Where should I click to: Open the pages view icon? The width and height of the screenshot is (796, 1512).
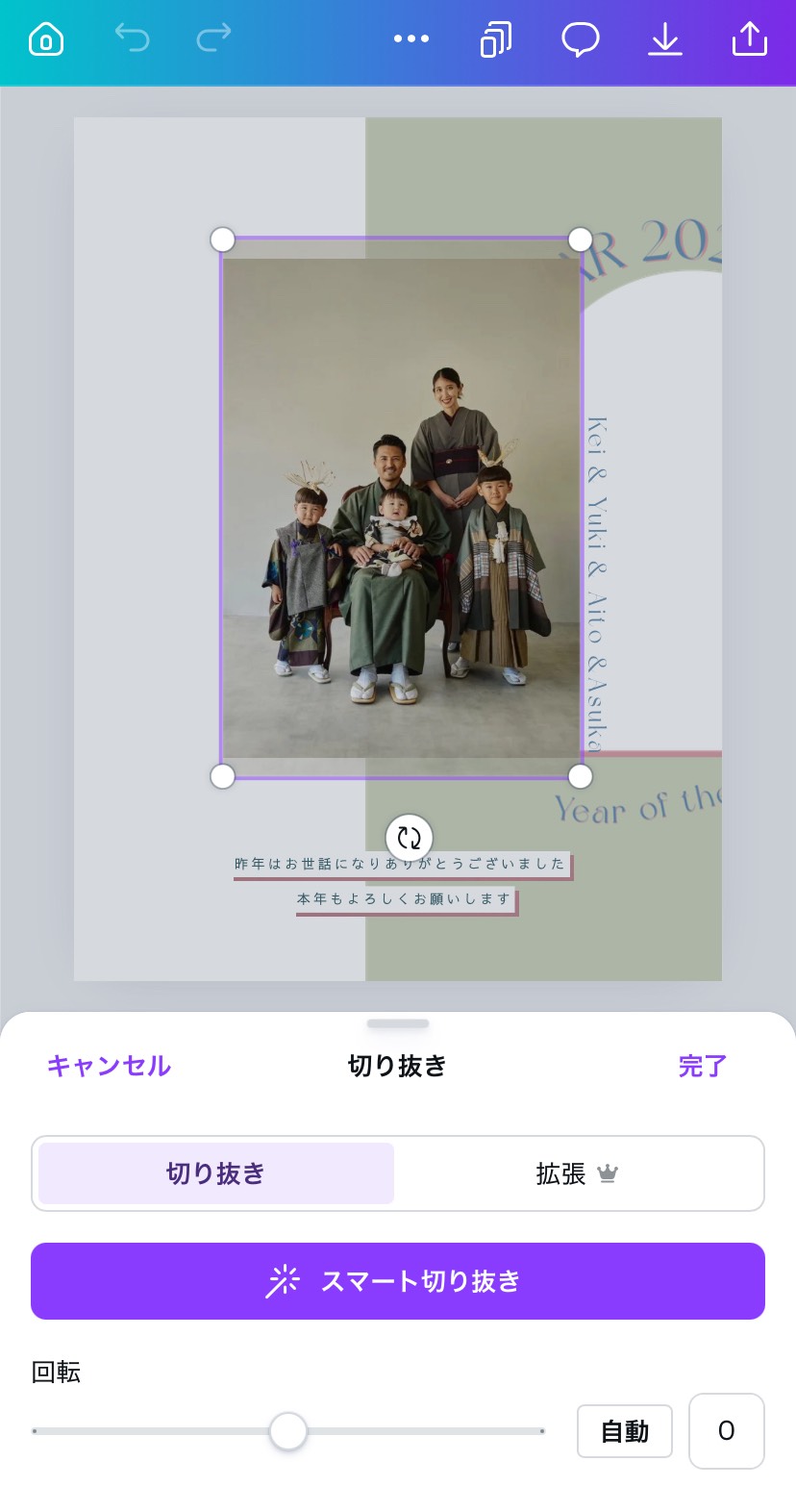click(x=495, y=39)
